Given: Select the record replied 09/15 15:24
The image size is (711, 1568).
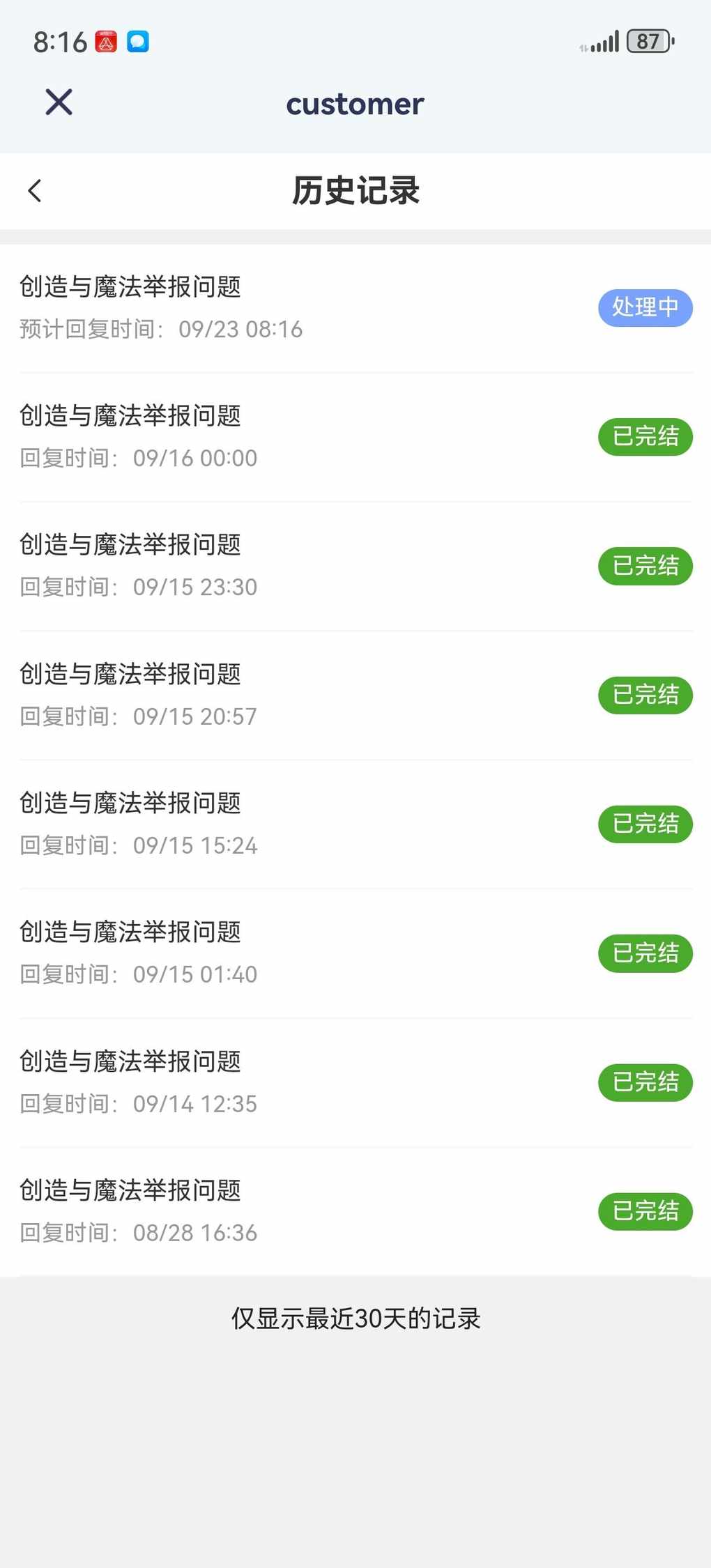Looking at the screenshot, I should coord(355,824).
